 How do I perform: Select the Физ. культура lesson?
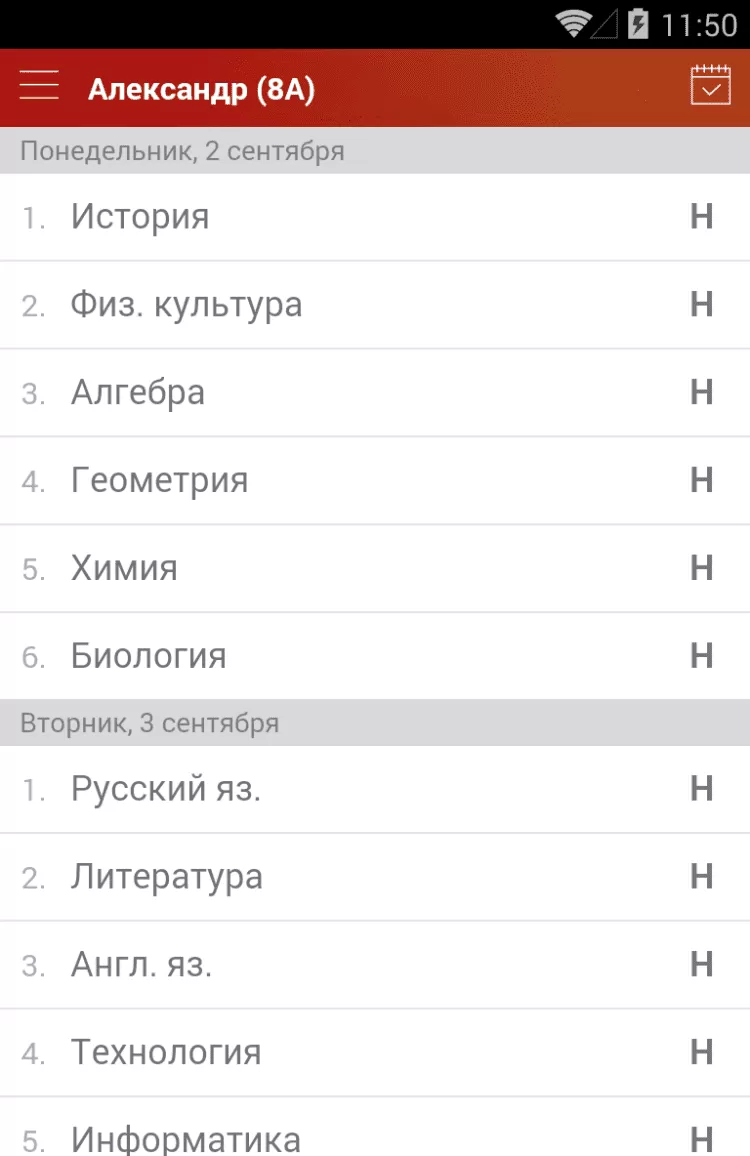375,305
